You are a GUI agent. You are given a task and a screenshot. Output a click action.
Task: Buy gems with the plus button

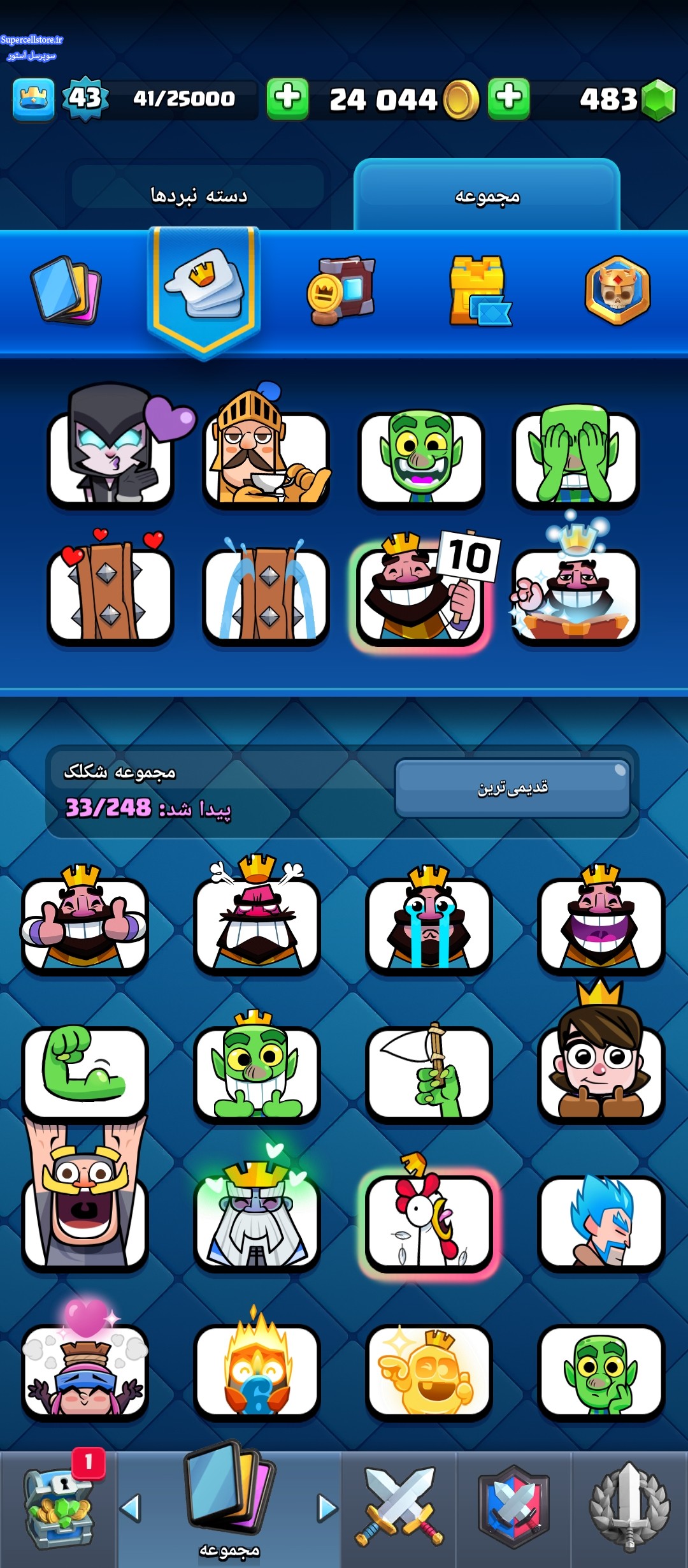(508, 99)
